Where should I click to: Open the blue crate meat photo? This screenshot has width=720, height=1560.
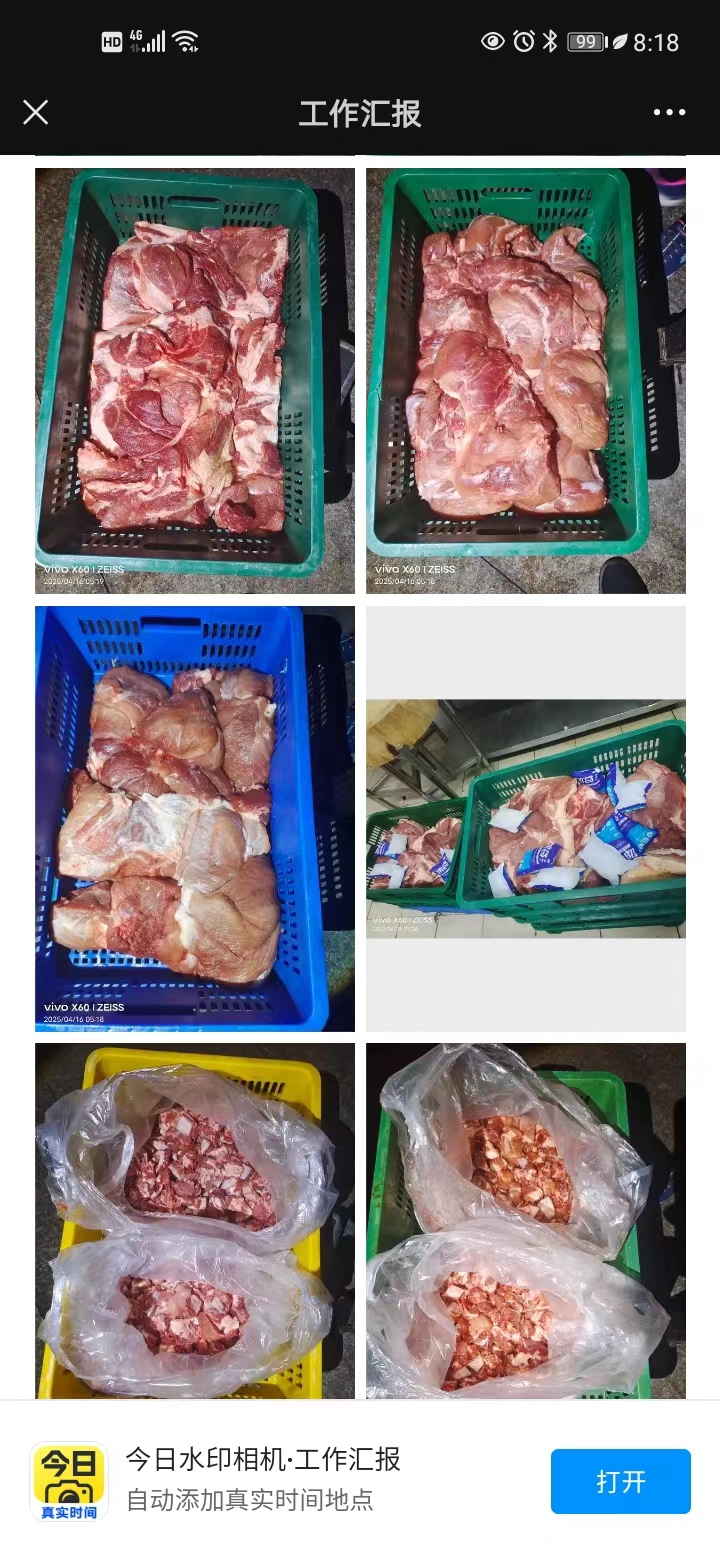pos(194,818)
